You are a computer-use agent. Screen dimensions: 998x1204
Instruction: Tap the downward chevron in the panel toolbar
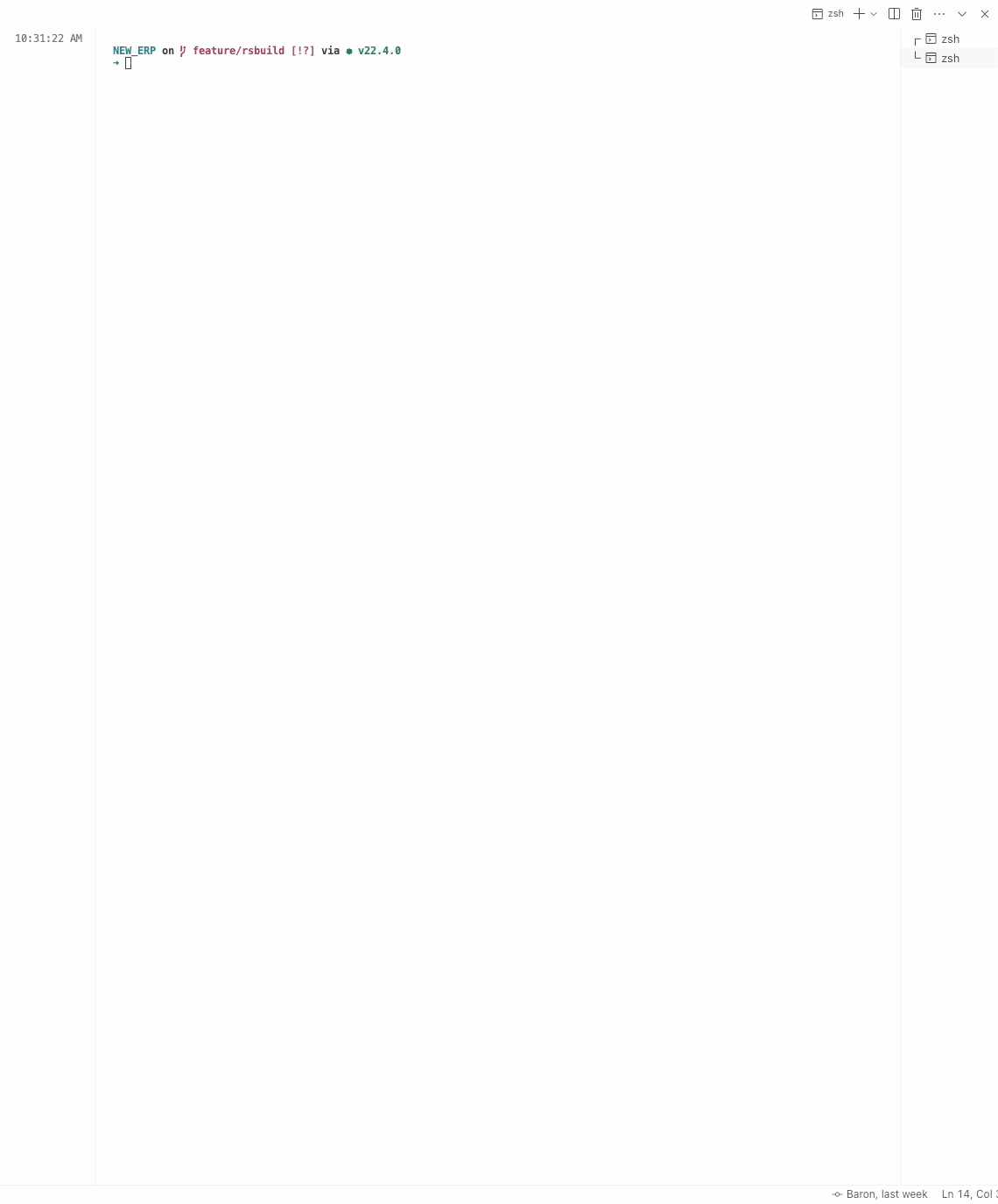962,14
